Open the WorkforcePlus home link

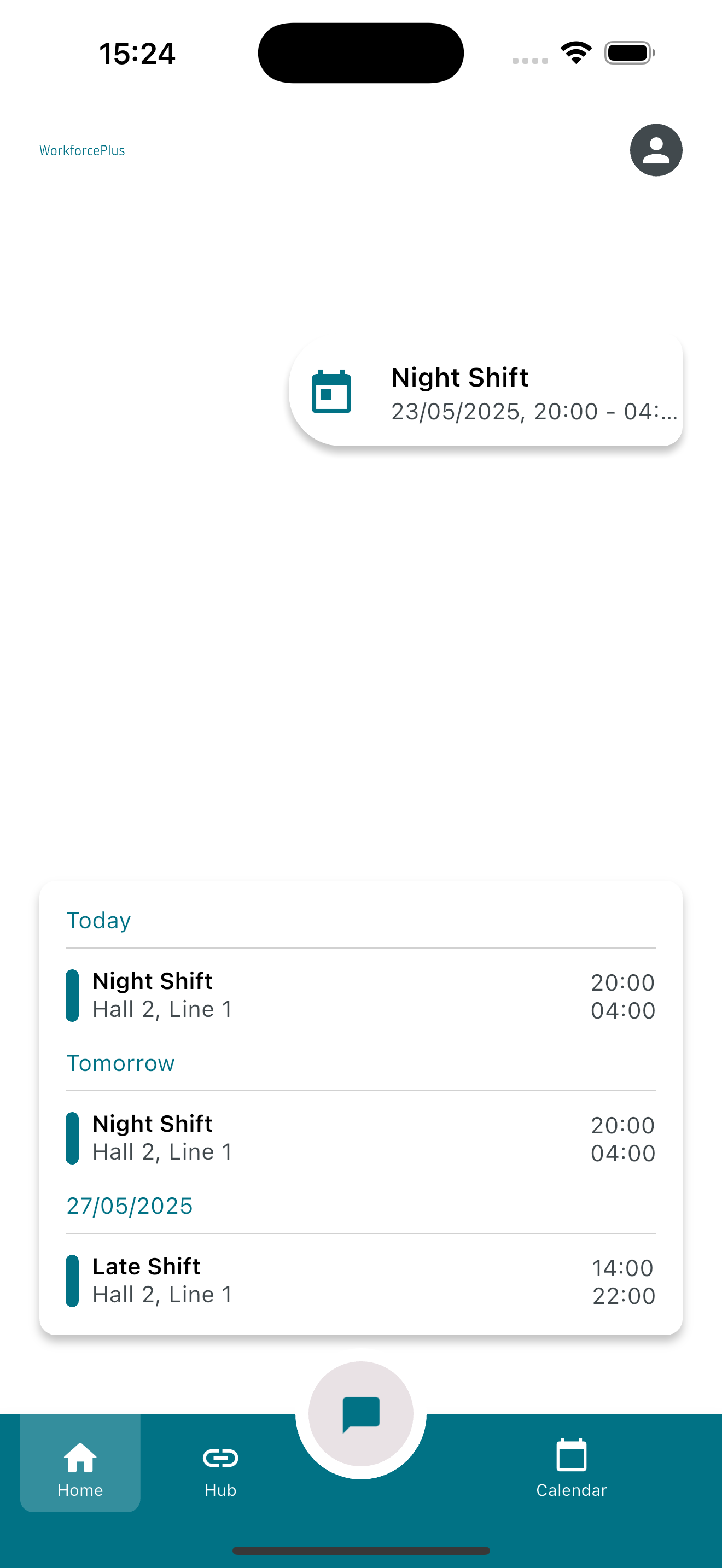[x=82, y=150]
